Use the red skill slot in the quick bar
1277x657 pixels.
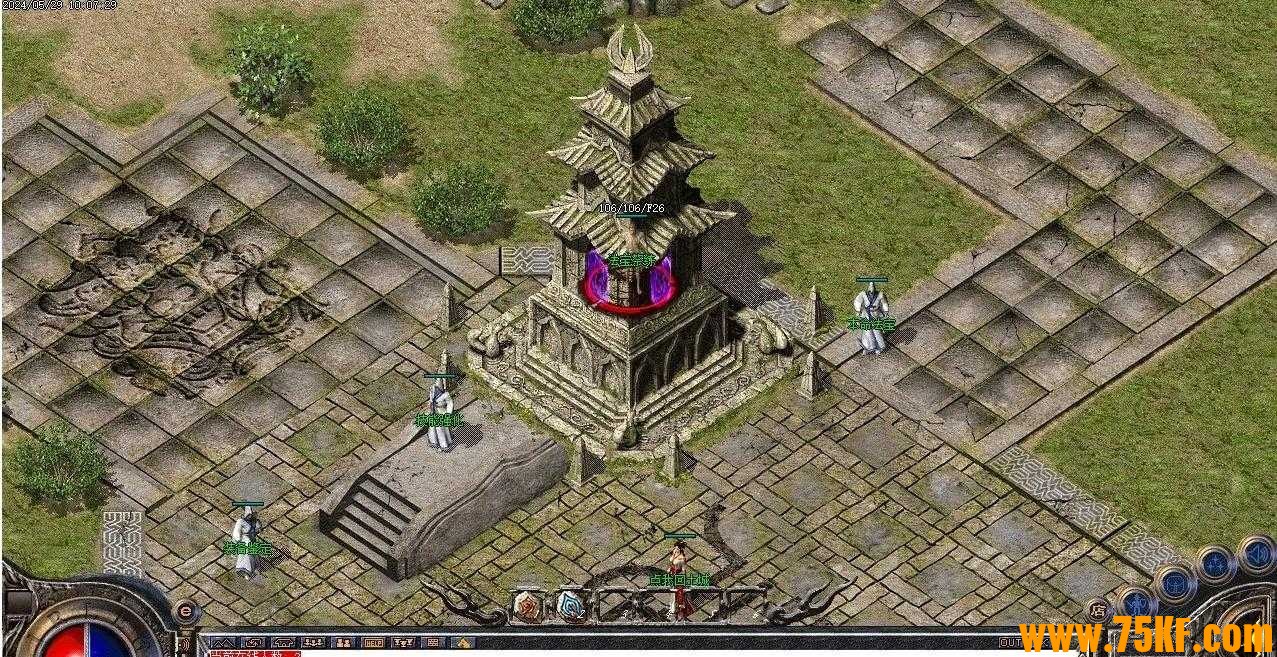pos(527,605)
